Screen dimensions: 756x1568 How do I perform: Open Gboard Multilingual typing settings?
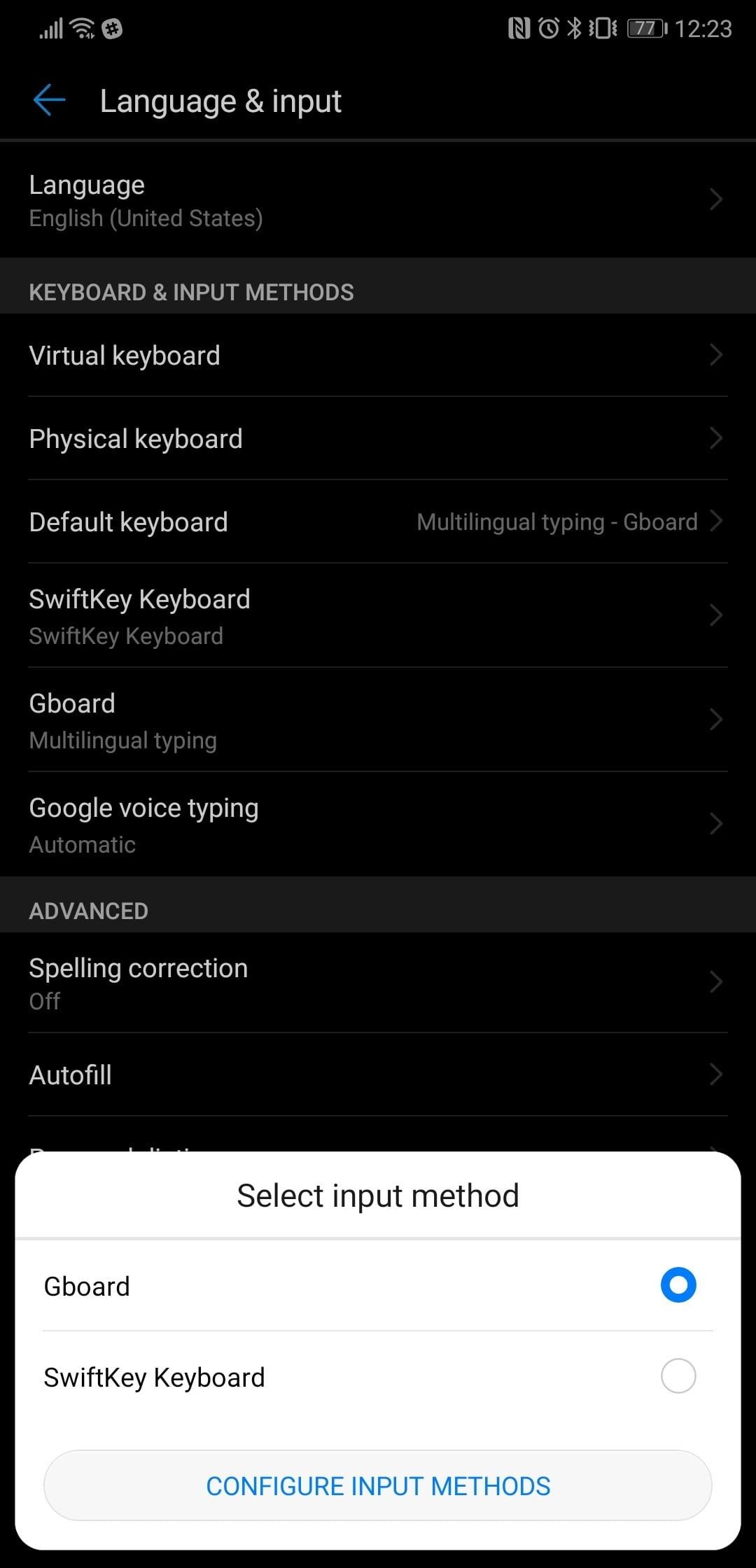378,720
